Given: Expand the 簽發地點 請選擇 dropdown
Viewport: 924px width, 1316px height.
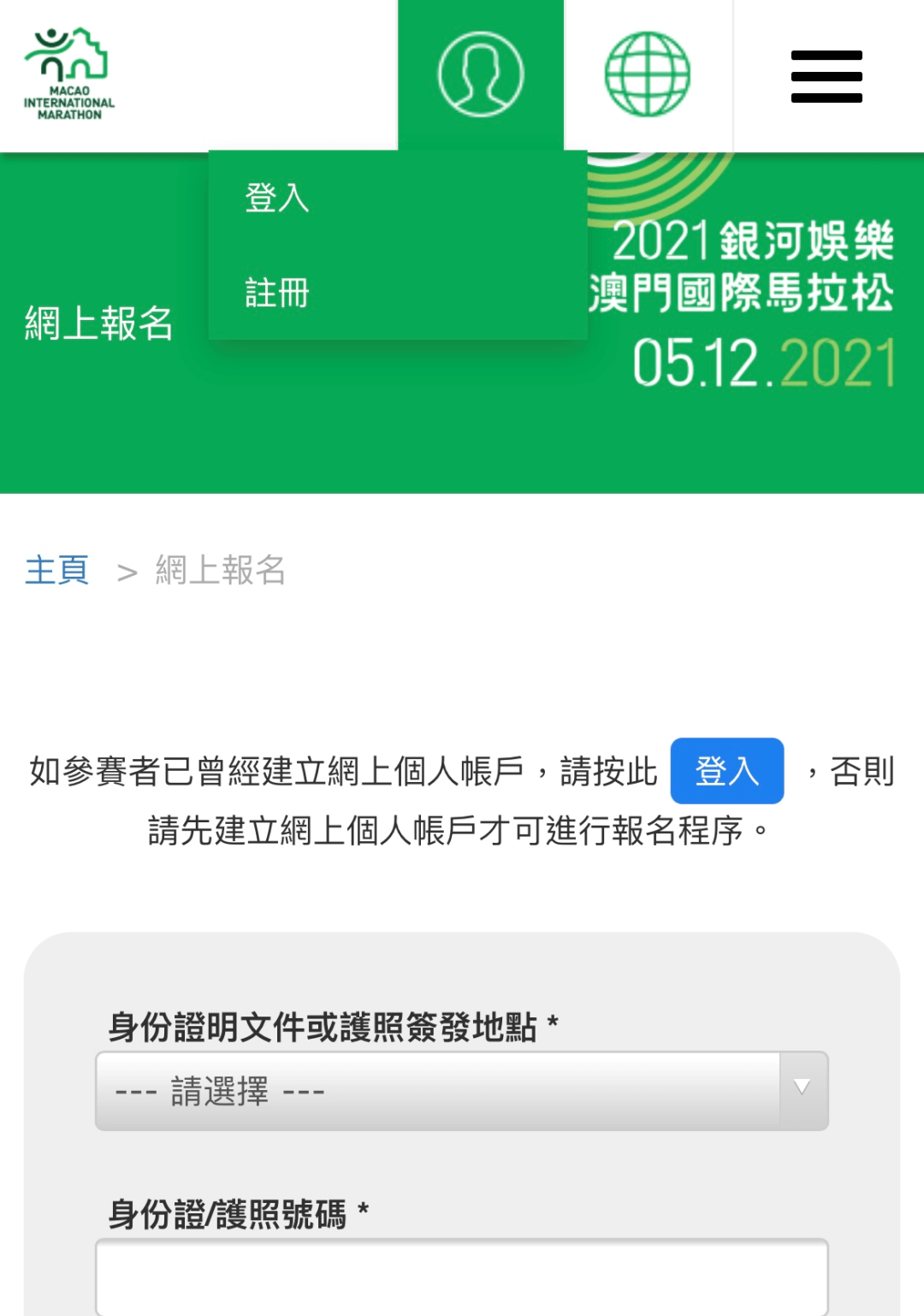Looking at the screenshot, I should tap(461, 1091).
